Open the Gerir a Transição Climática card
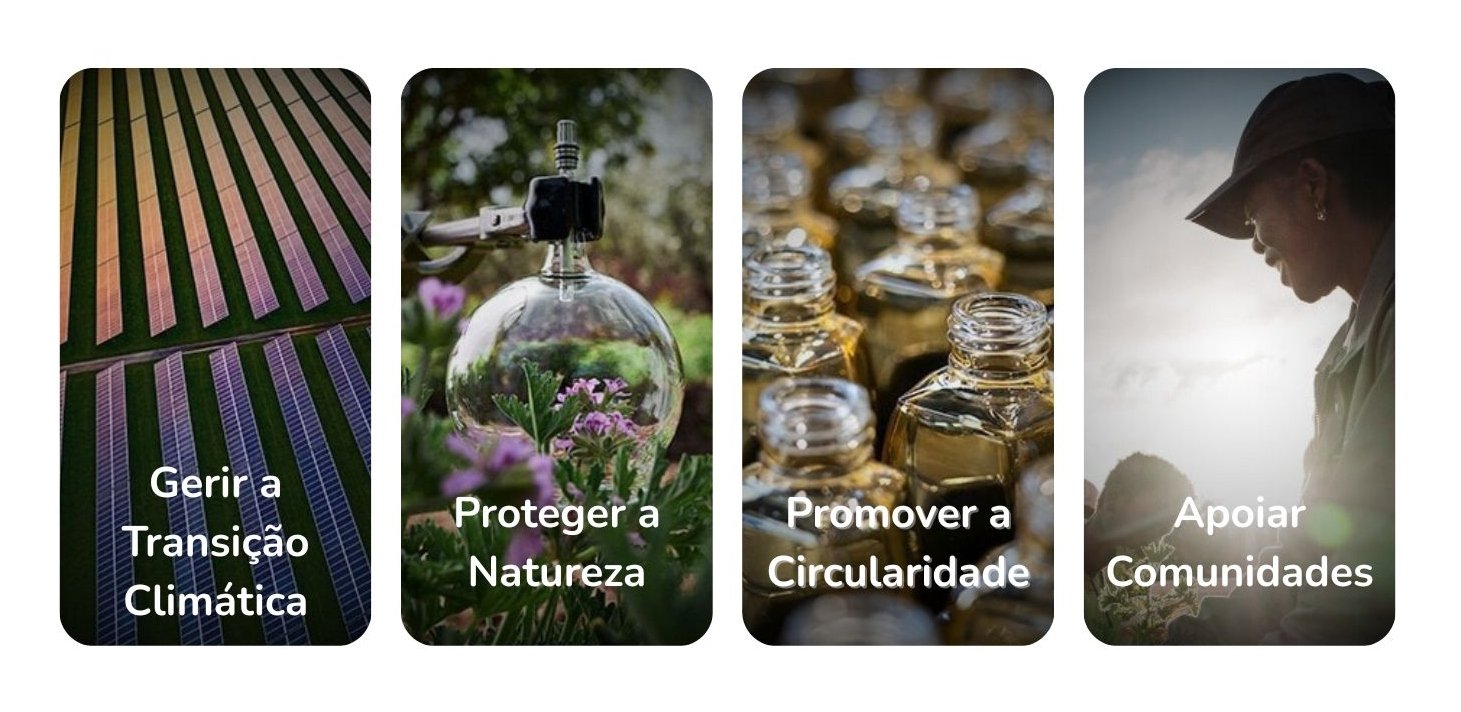Screen dimensions: 1461x712 click(x=215, y=357)
